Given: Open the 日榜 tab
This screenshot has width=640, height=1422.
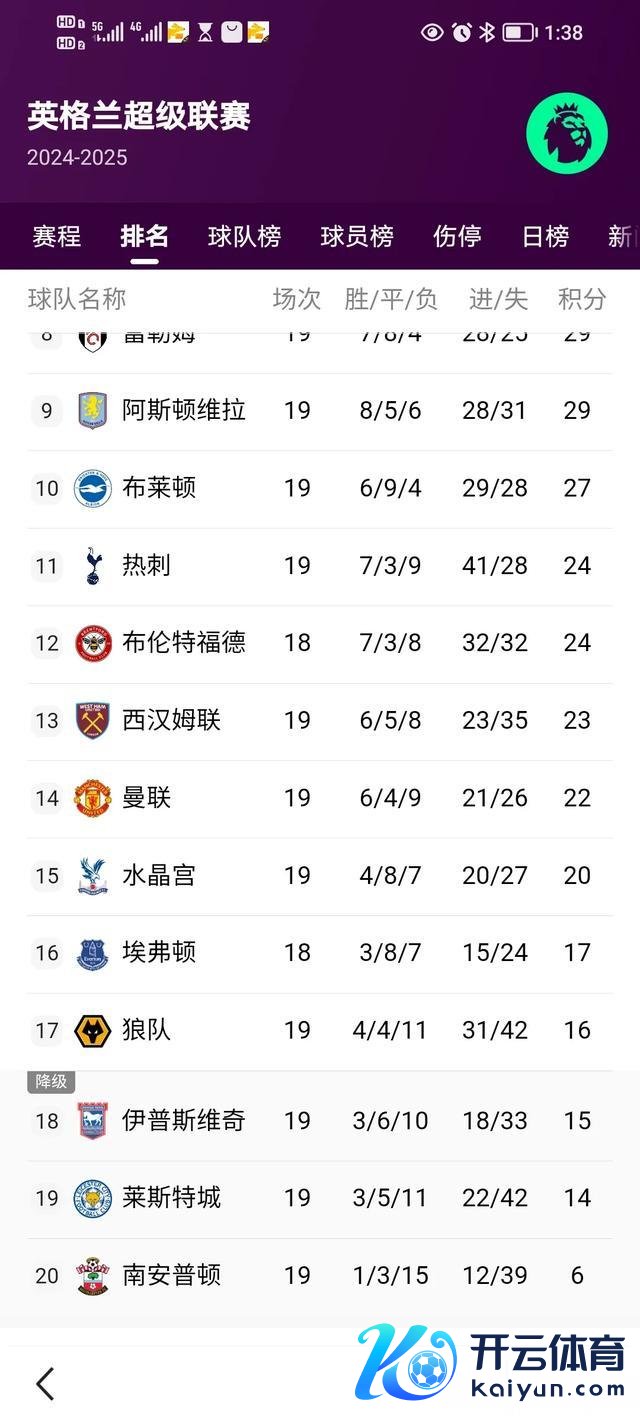Looking at the screenshot, I should [545, 237].
